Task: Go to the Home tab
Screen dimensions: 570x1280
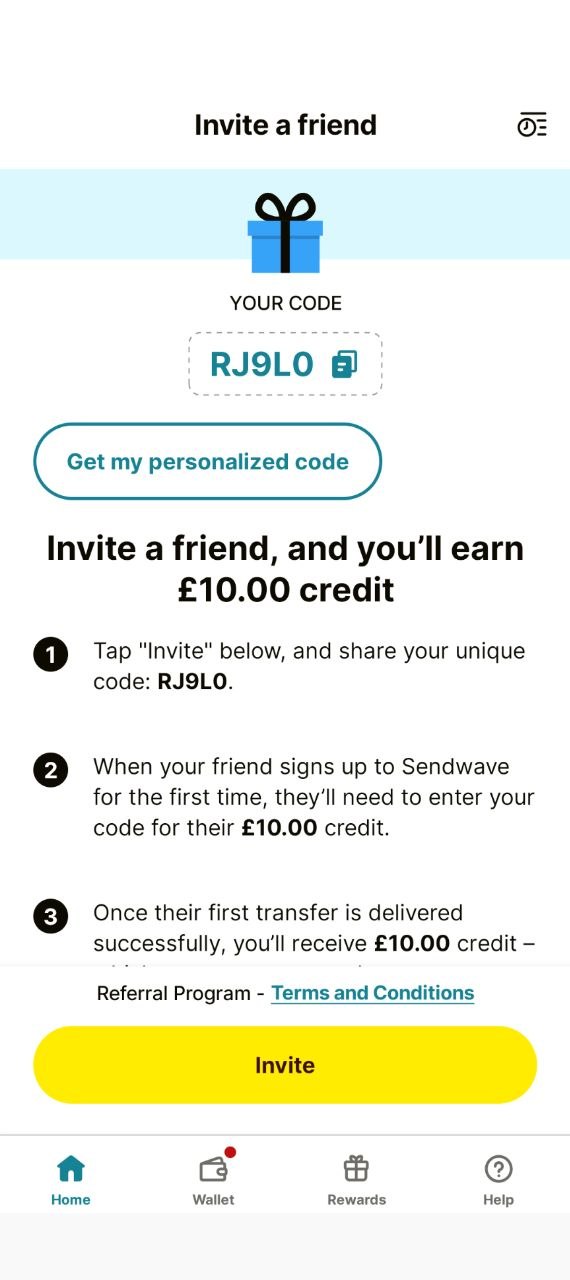Action: click(71, 1180)
